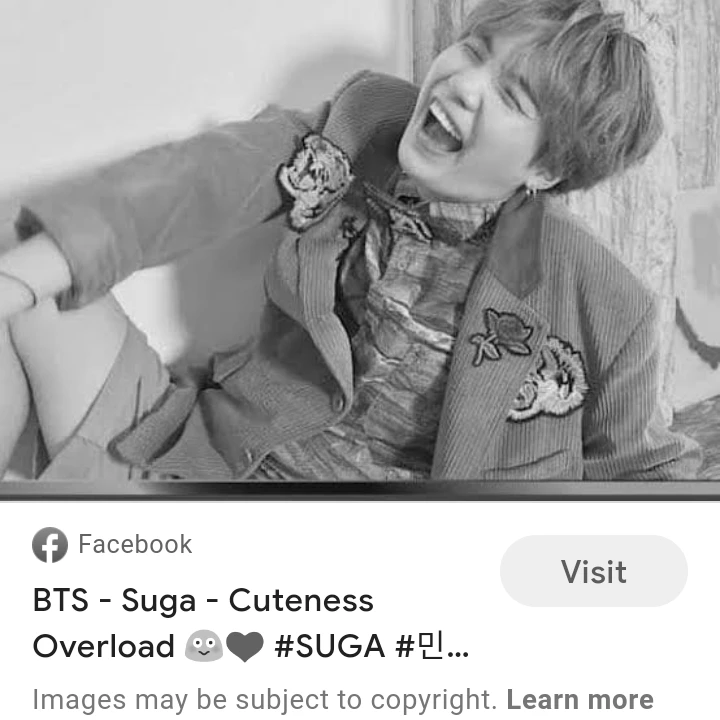
Task: Open the Learn more copyright link
Action: point(580,699)
